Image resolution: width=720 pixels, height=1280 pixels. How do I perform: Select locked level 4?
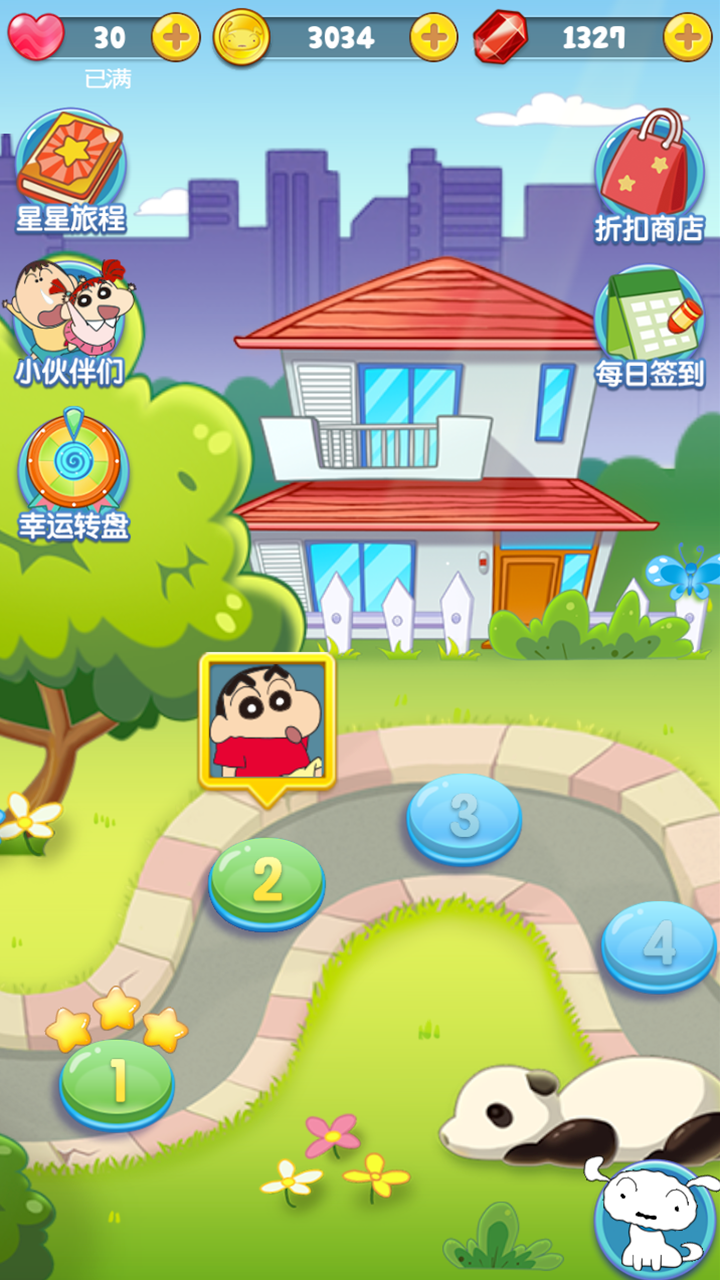tap(658, 945)
